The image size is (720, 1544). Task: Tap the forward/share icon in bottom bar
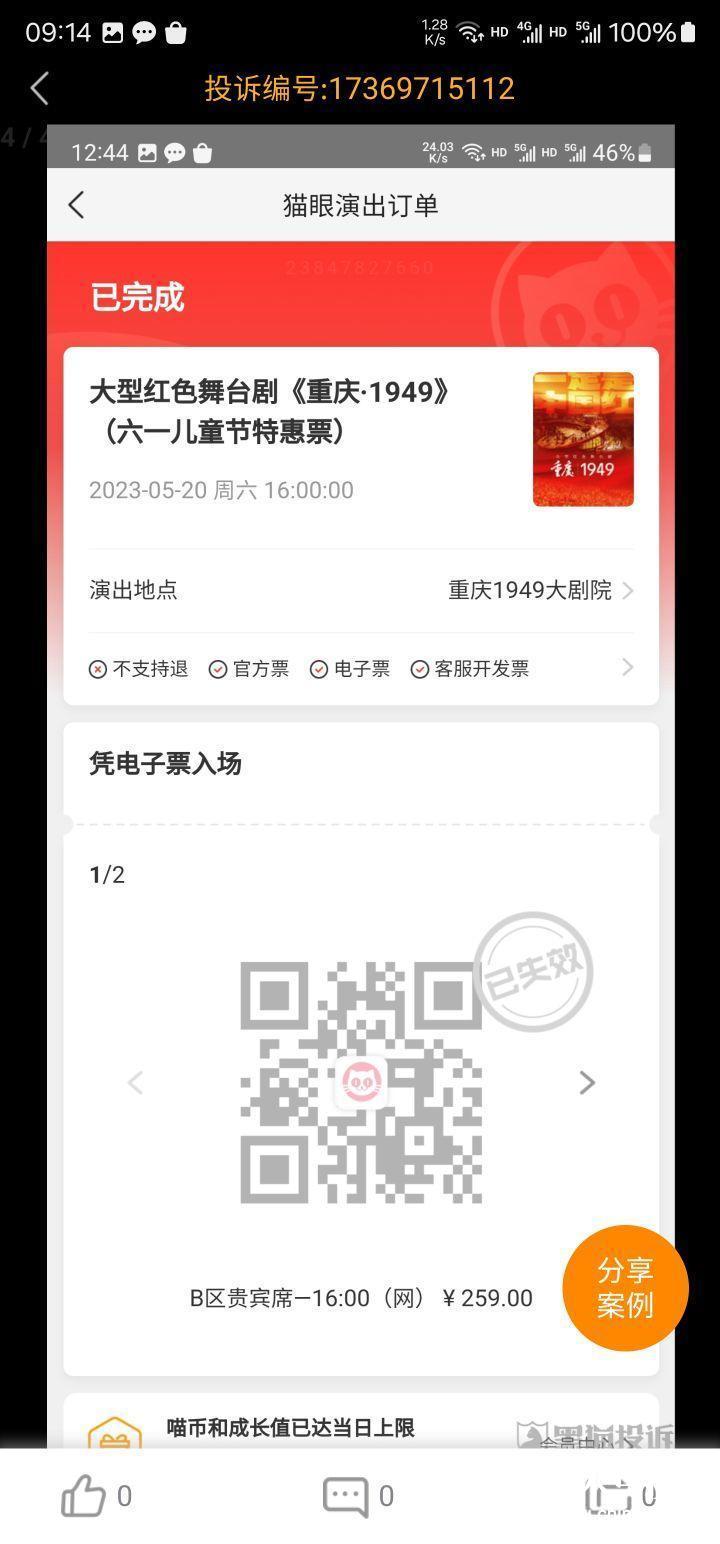click(x=608, y=1496)
